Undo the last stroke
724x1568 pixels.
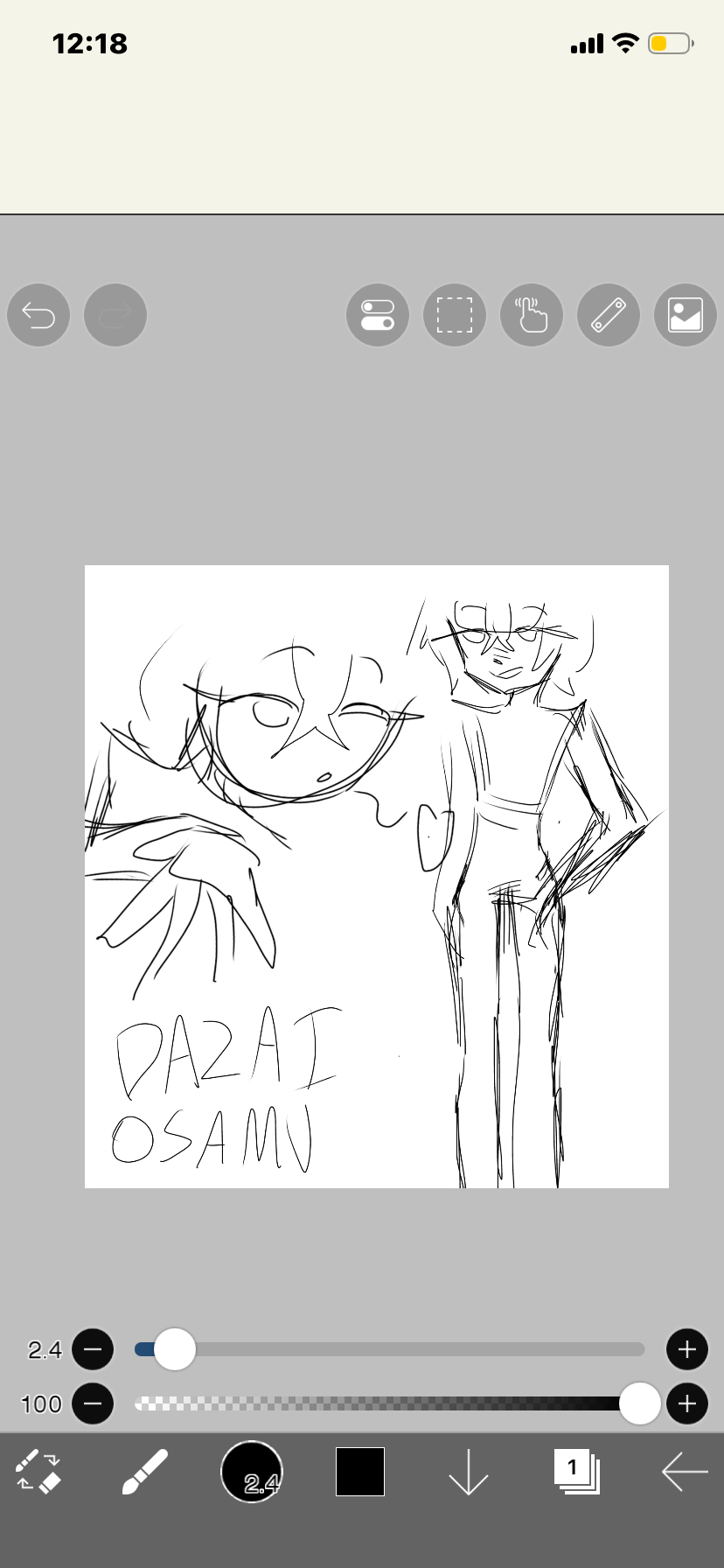pos(38,315)
